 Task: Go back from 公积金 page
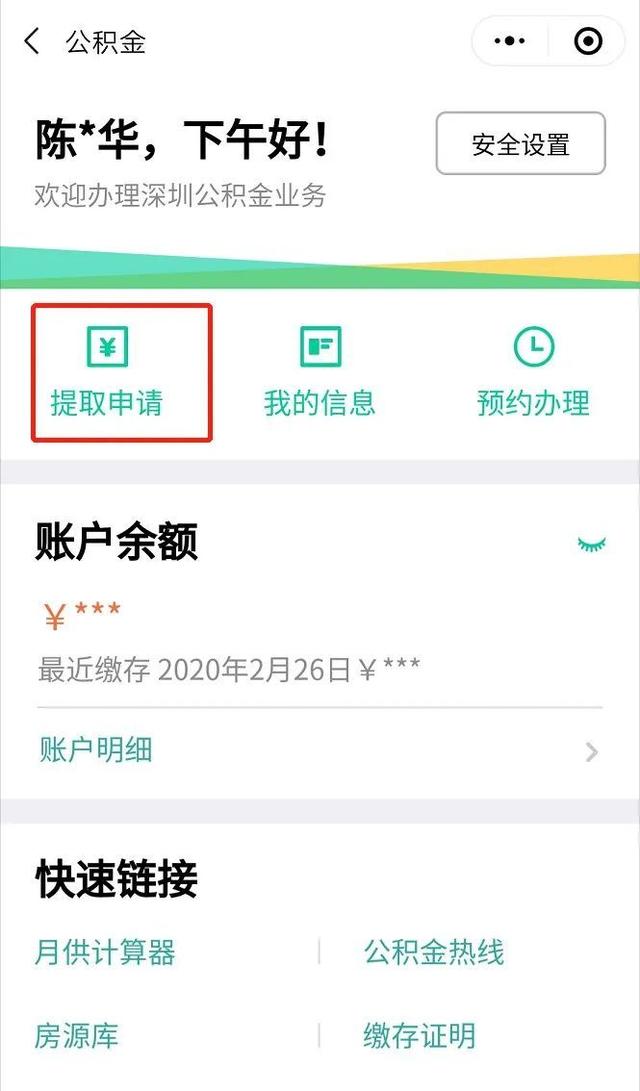pos(32,42)
